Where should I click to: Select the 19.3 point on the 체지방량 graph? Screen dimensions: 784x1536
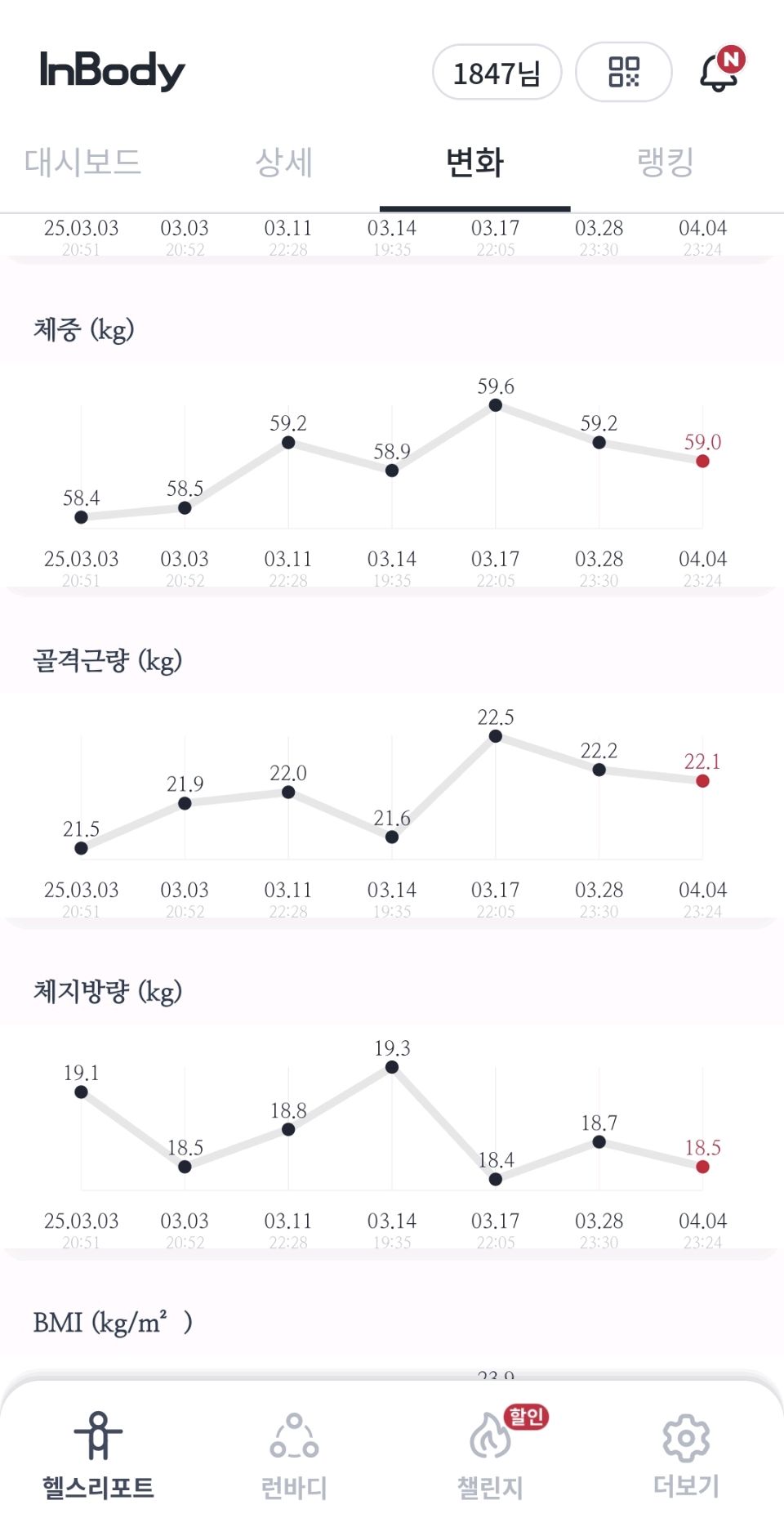click(x=392, y=1067)
